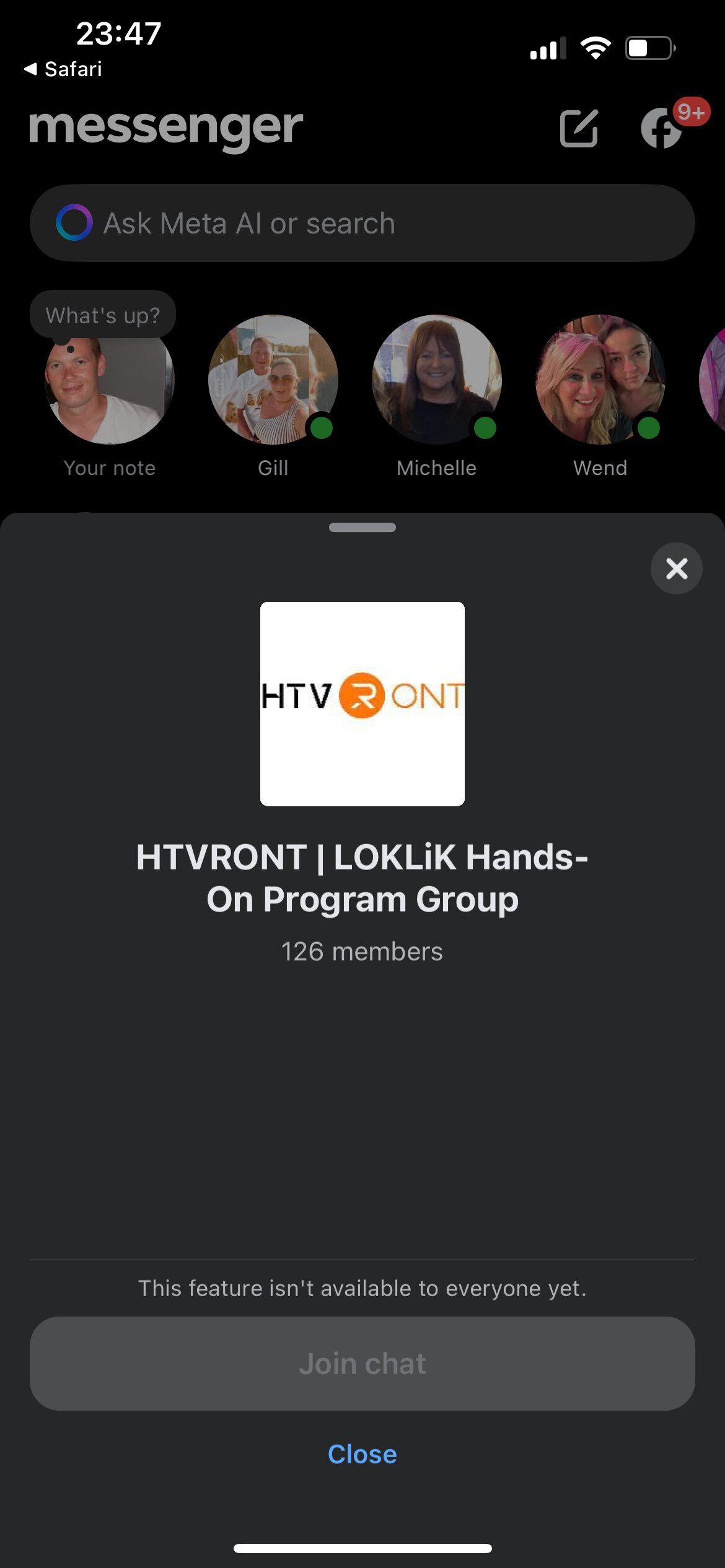Compose a new message
The image size is (725, 1568).
tap(579, 128)
